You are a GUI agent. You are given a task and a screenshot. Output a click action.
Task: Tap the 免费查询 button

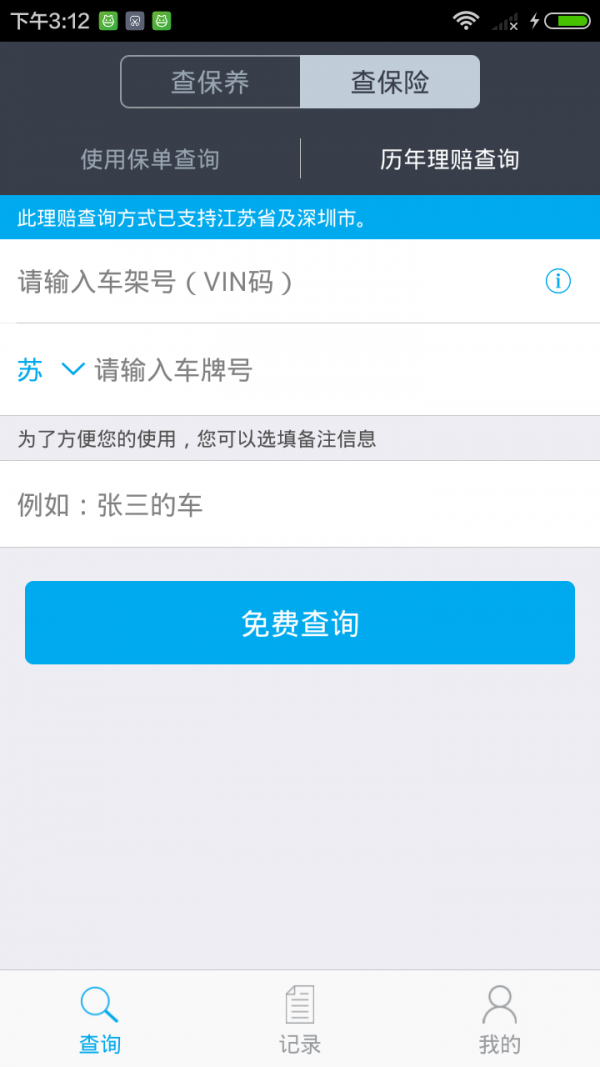click(x=300, y=623)
